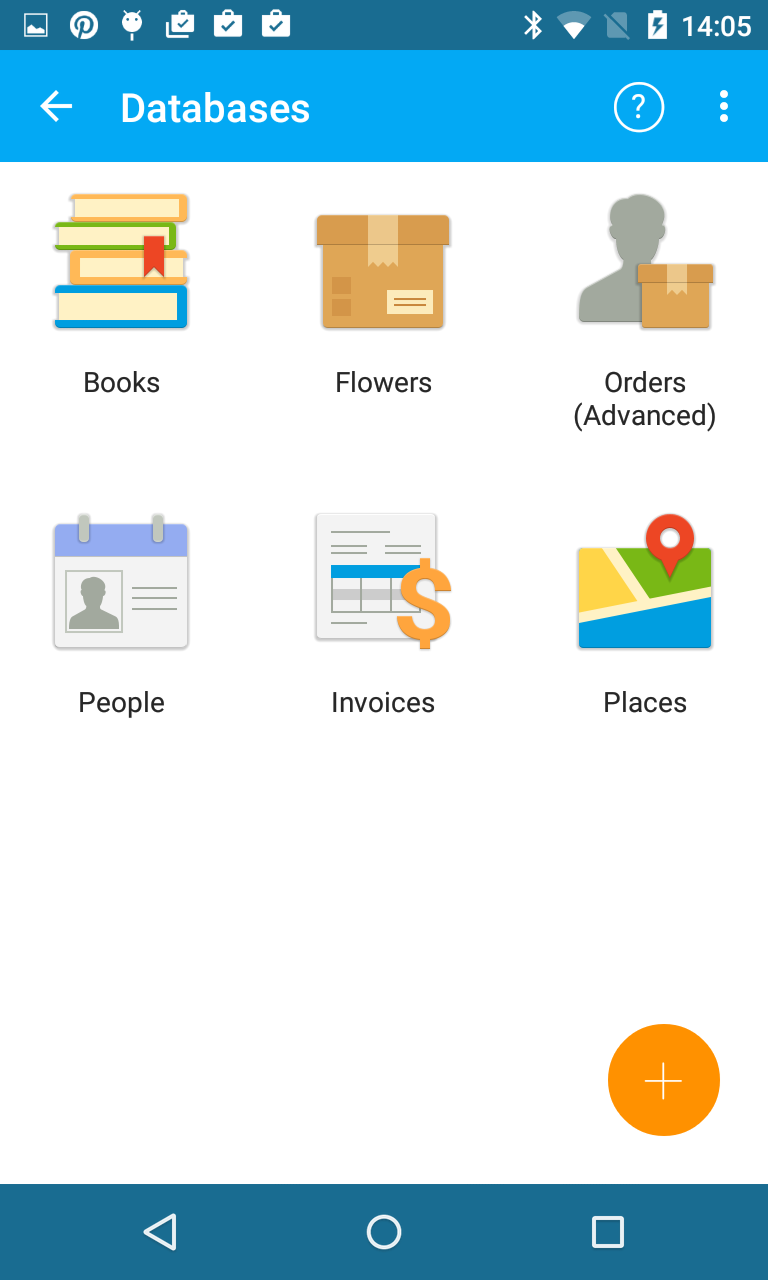Go back using the app bar arrow

(56, 107)
